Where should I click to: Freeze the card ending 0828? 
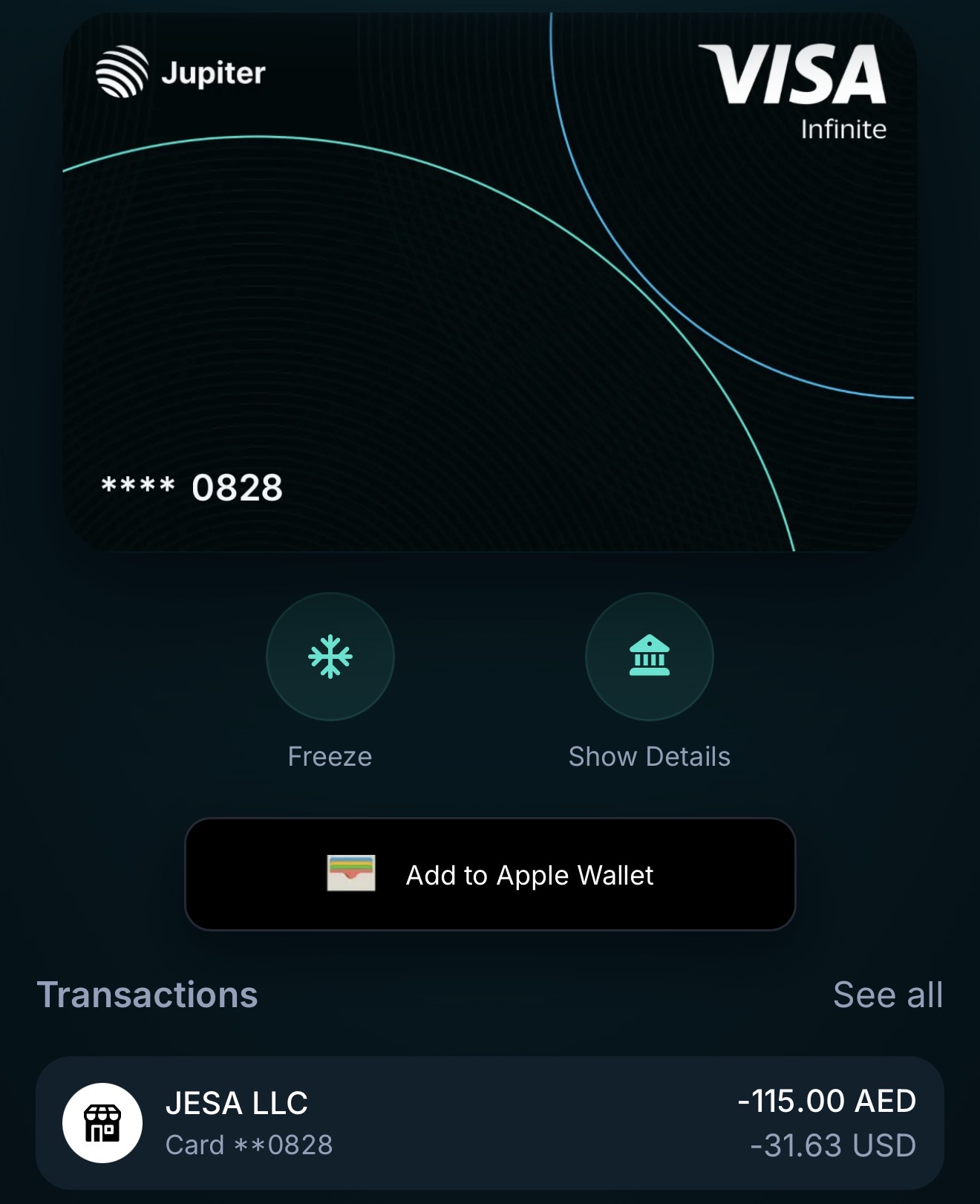[x=330, y=657]
